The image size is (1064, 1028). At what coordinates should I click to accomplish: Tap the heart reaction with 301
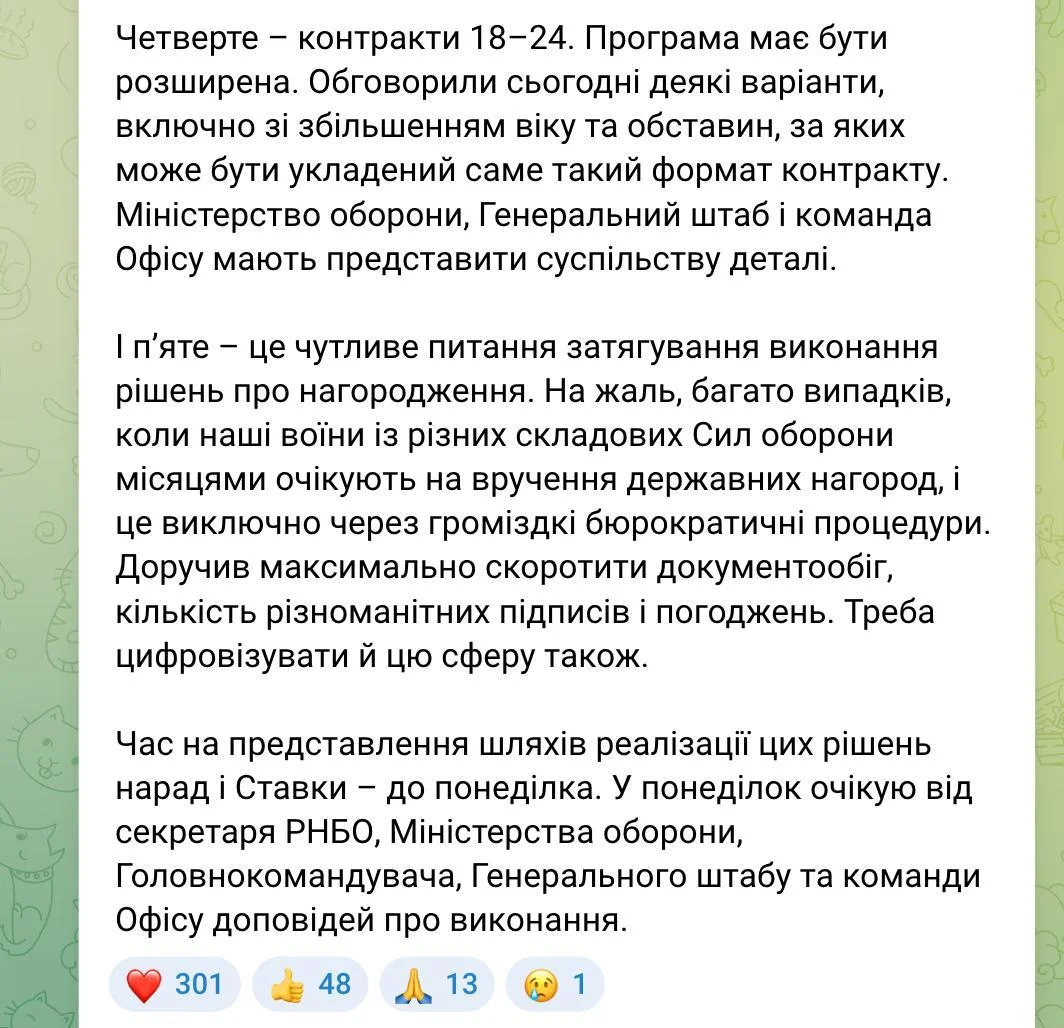tap(174, 985)
